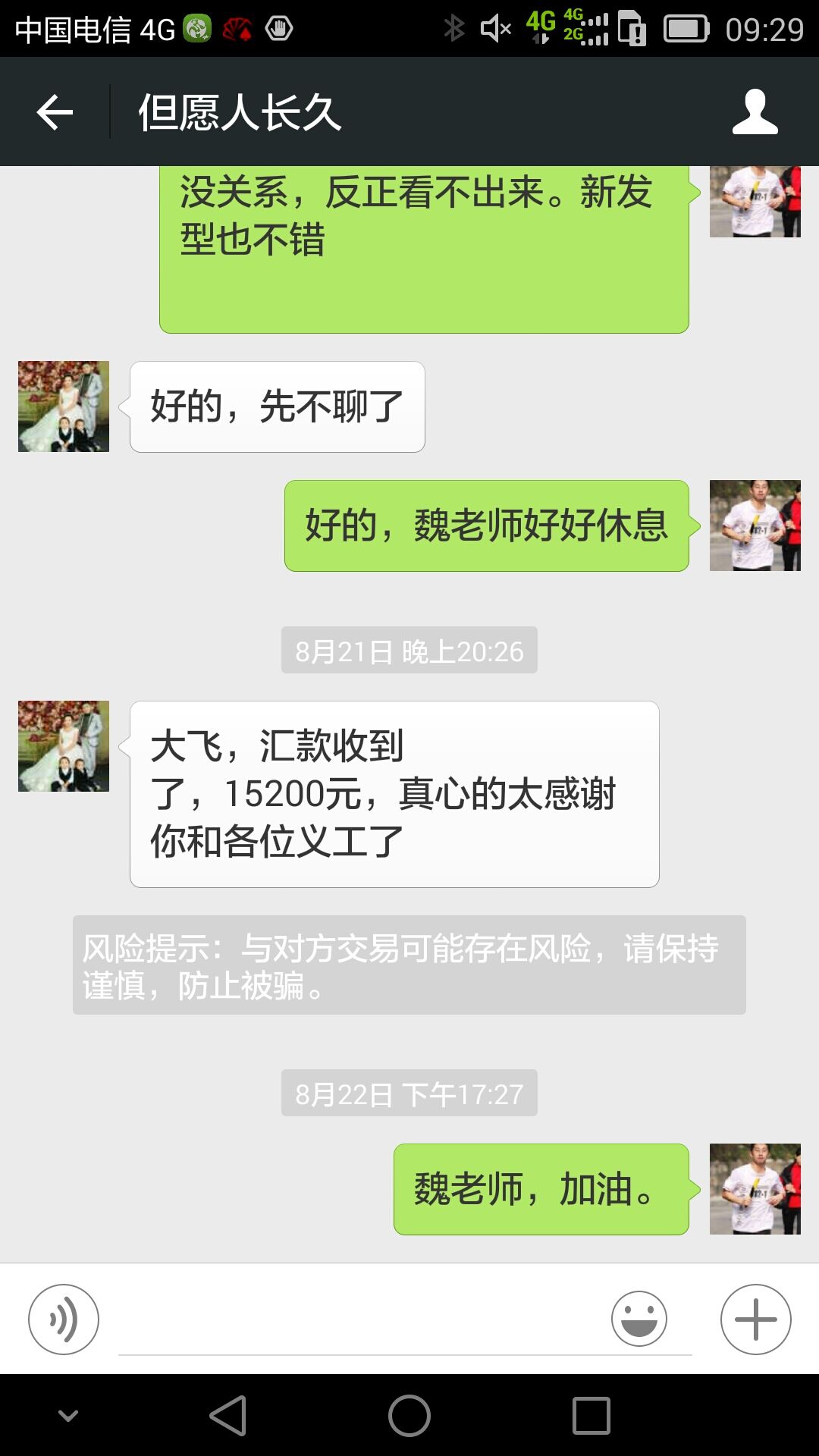This screenshot has width=819, height=1456.
Task: Open sender's avatar beside 汇款收到了 message
Action: pos(64,746)
